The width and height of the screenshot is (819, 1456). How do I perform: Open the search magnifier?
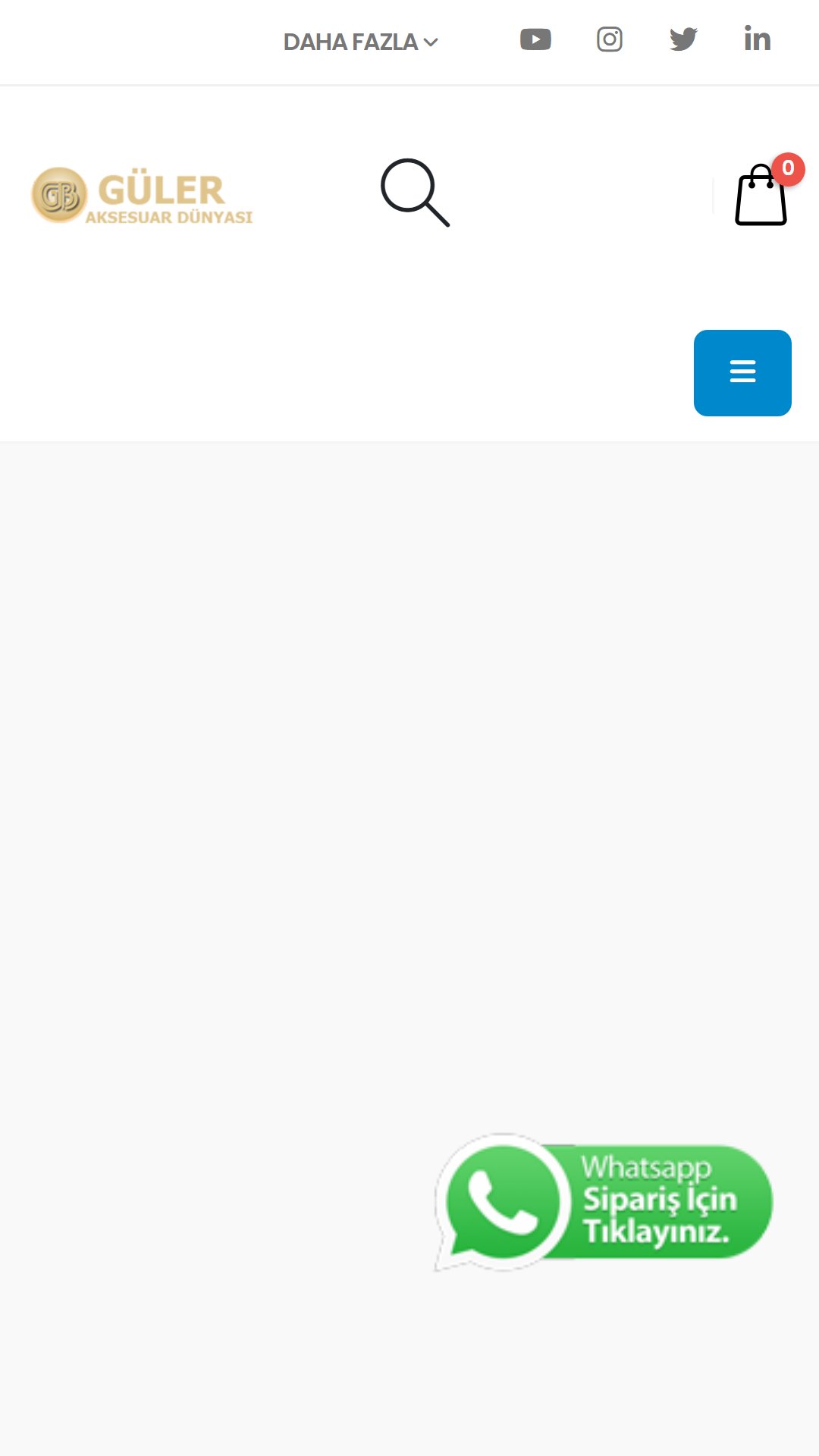[416, 193]
